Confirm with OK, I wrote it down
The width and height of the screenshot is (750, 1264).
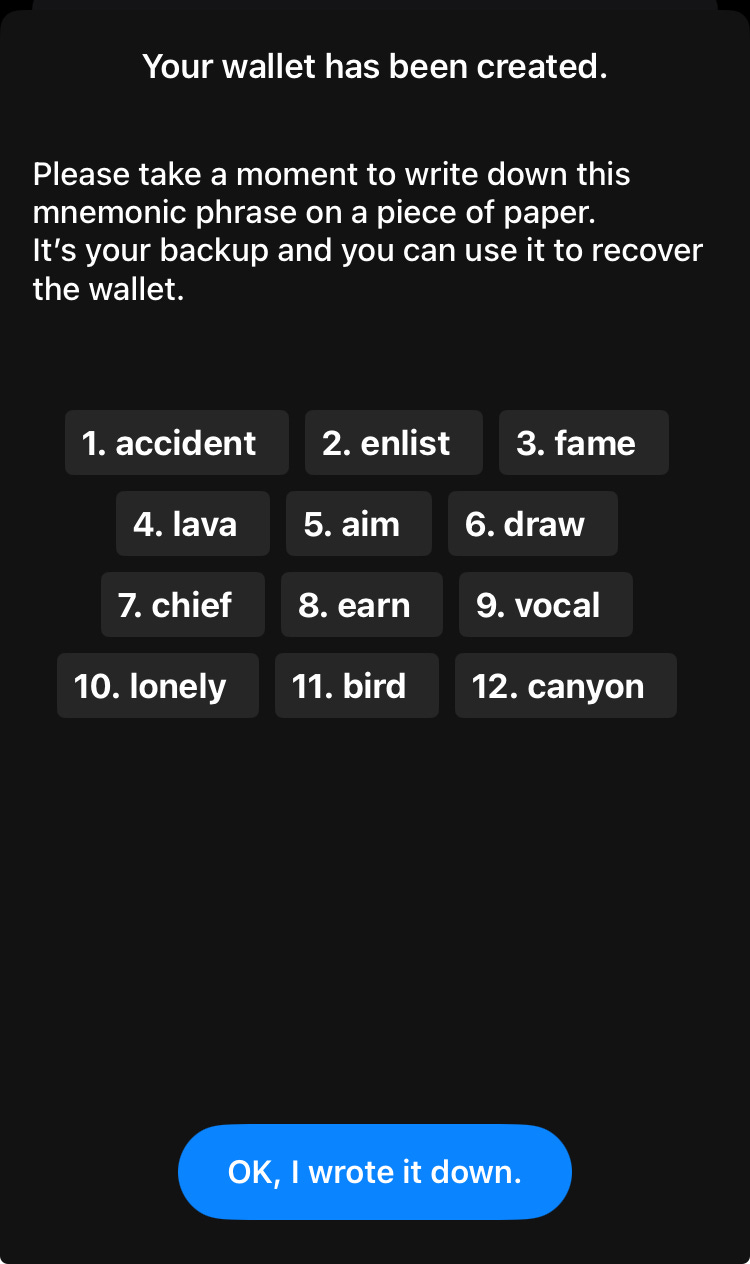coord(375,1172)
